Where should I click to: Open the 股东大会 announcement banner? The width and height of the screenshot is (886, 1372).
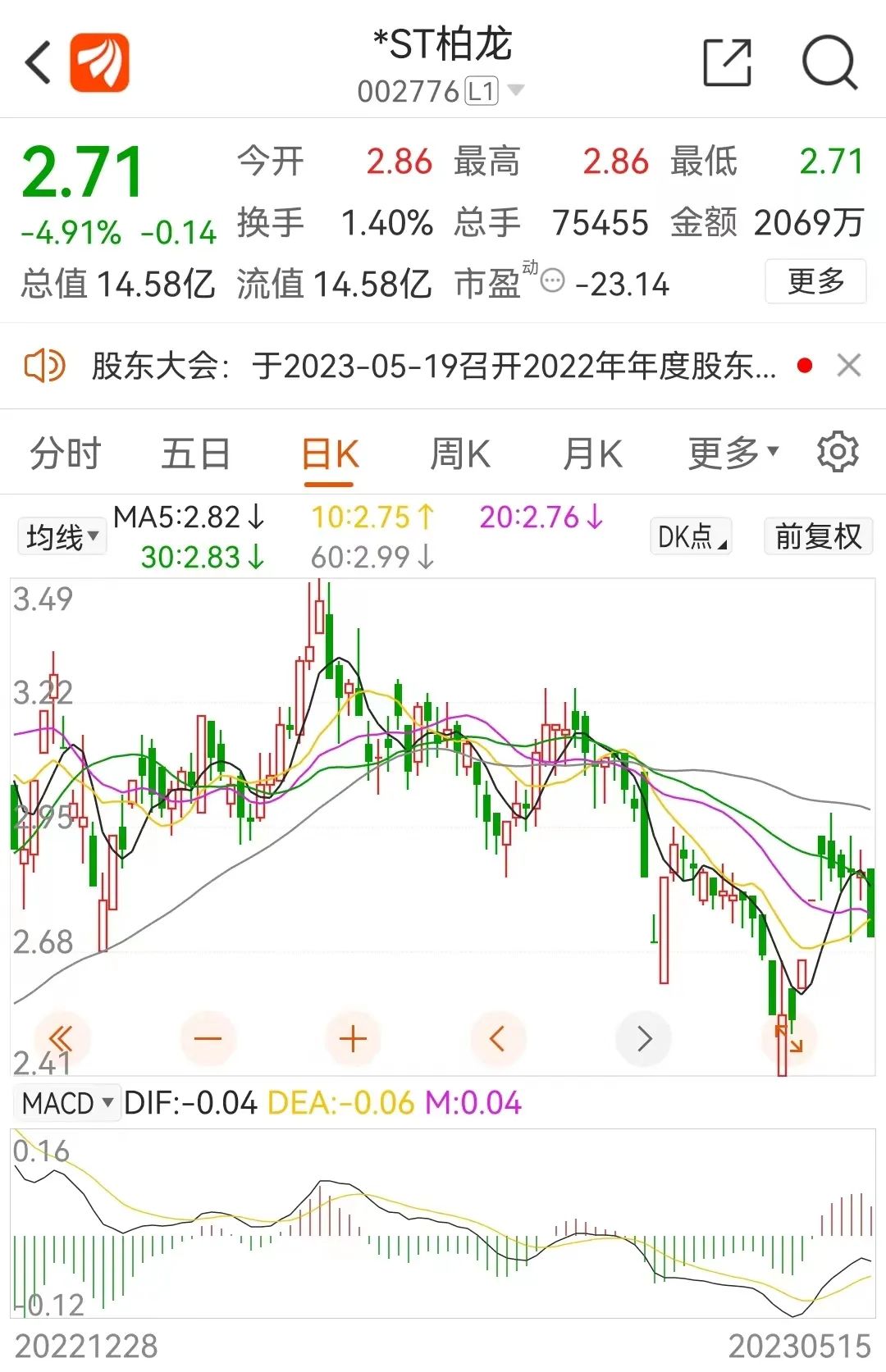tap(433, 366)
